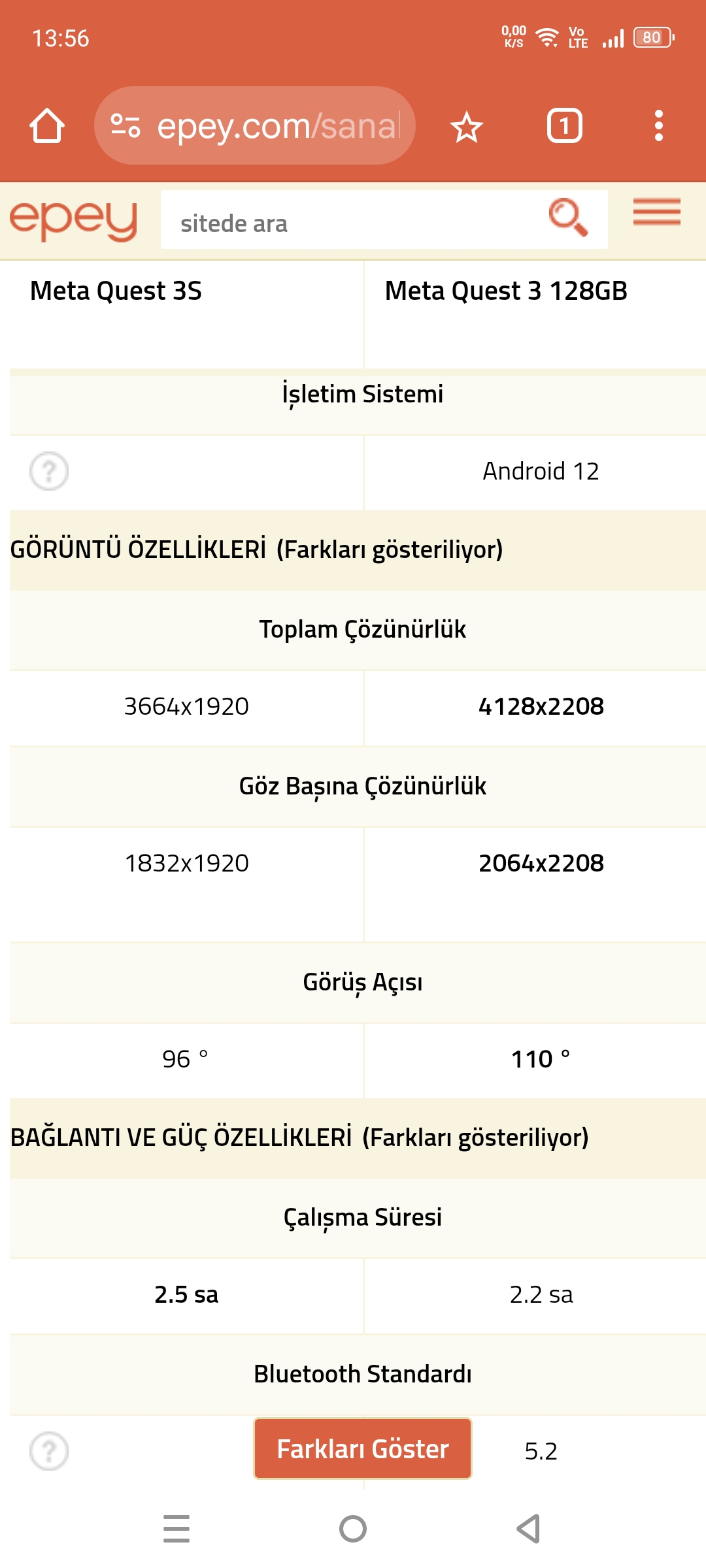This screenshot has height=1568, width=706.
Task: Tap the epey.com address bar
Action: [x=255, y=125]
